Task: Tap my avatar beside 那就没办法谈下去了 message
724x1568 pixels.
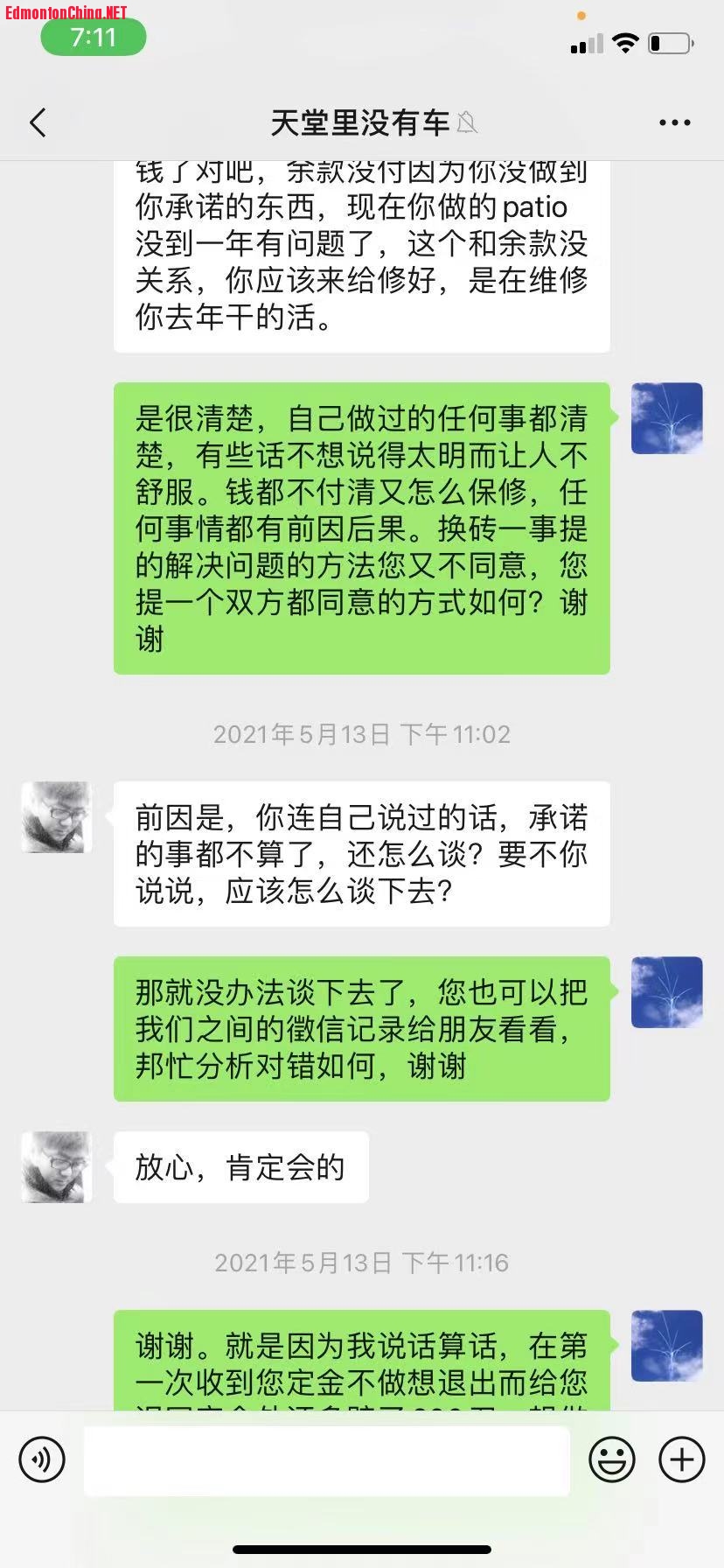Action: [667, 992]
